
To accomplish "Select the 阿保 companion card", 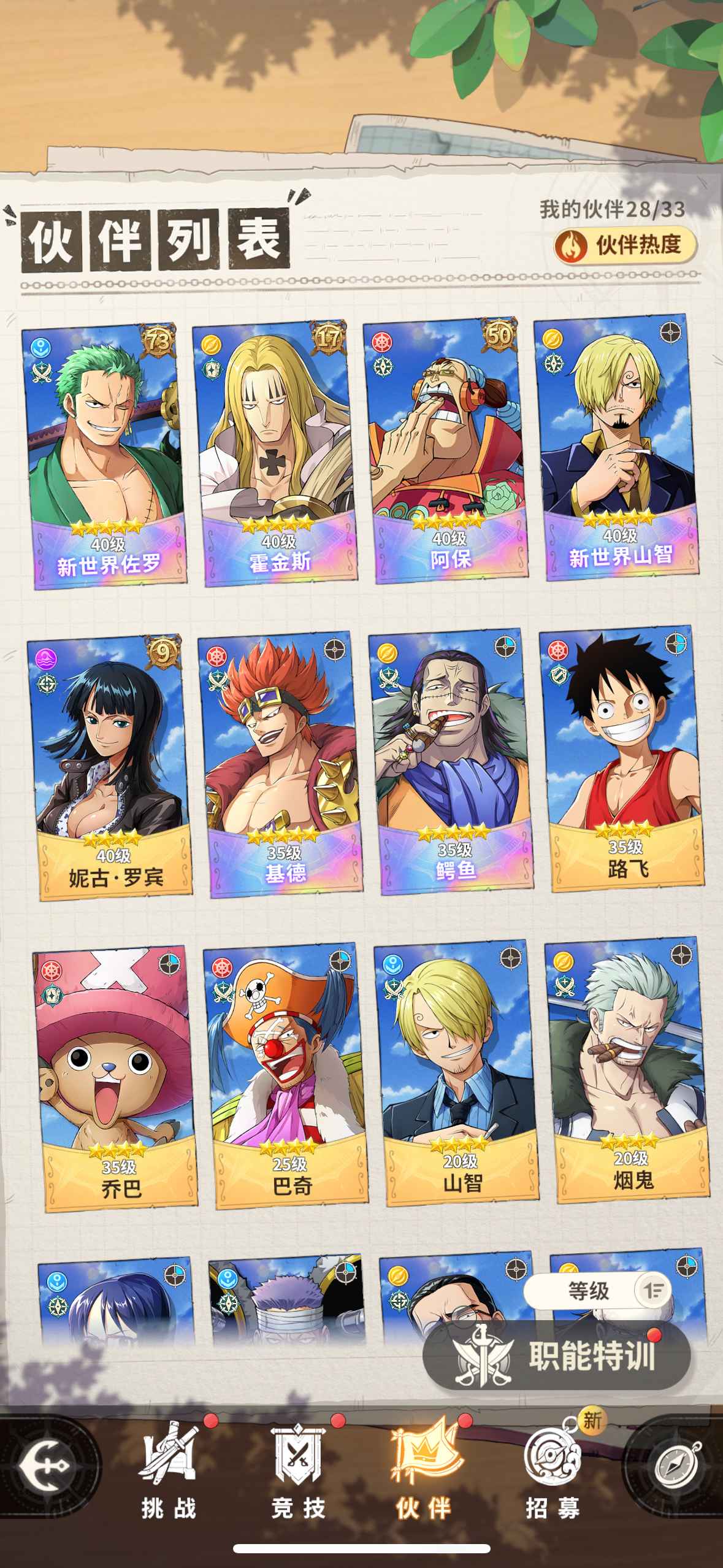I will [x=446, y=451].
